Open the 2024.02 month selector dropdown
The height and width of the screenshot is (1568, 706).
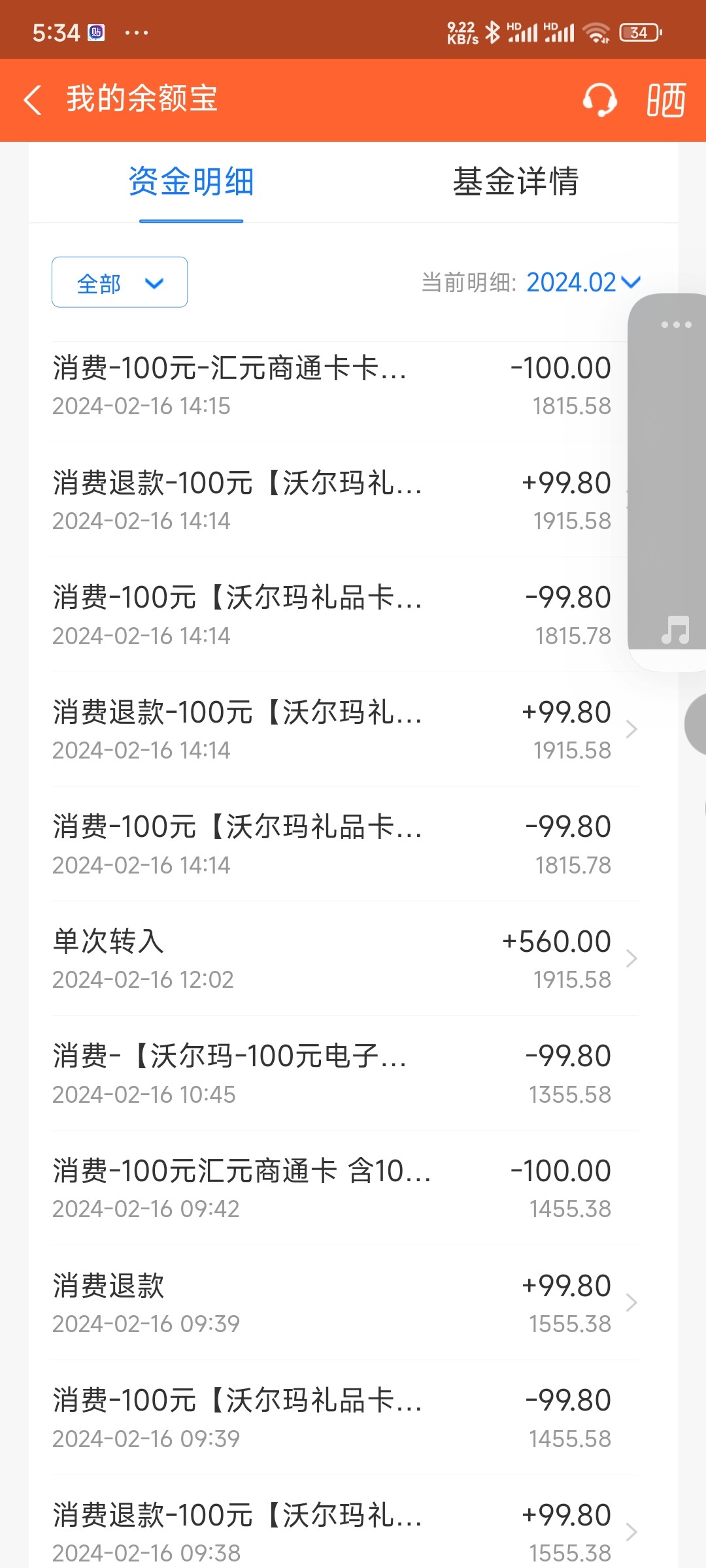[578, 282]
